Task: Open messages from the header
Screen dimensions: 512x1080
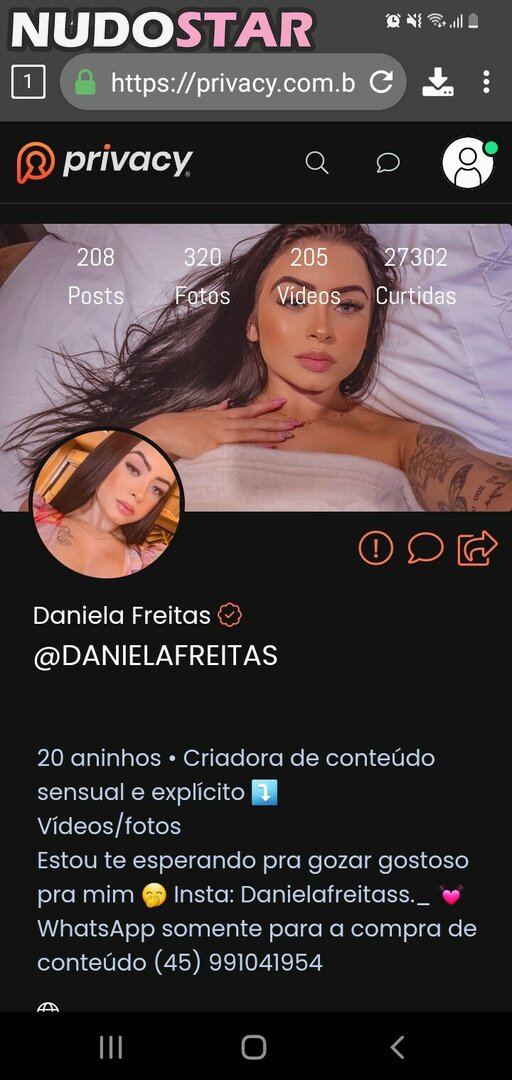Action: tap(388, 163)
